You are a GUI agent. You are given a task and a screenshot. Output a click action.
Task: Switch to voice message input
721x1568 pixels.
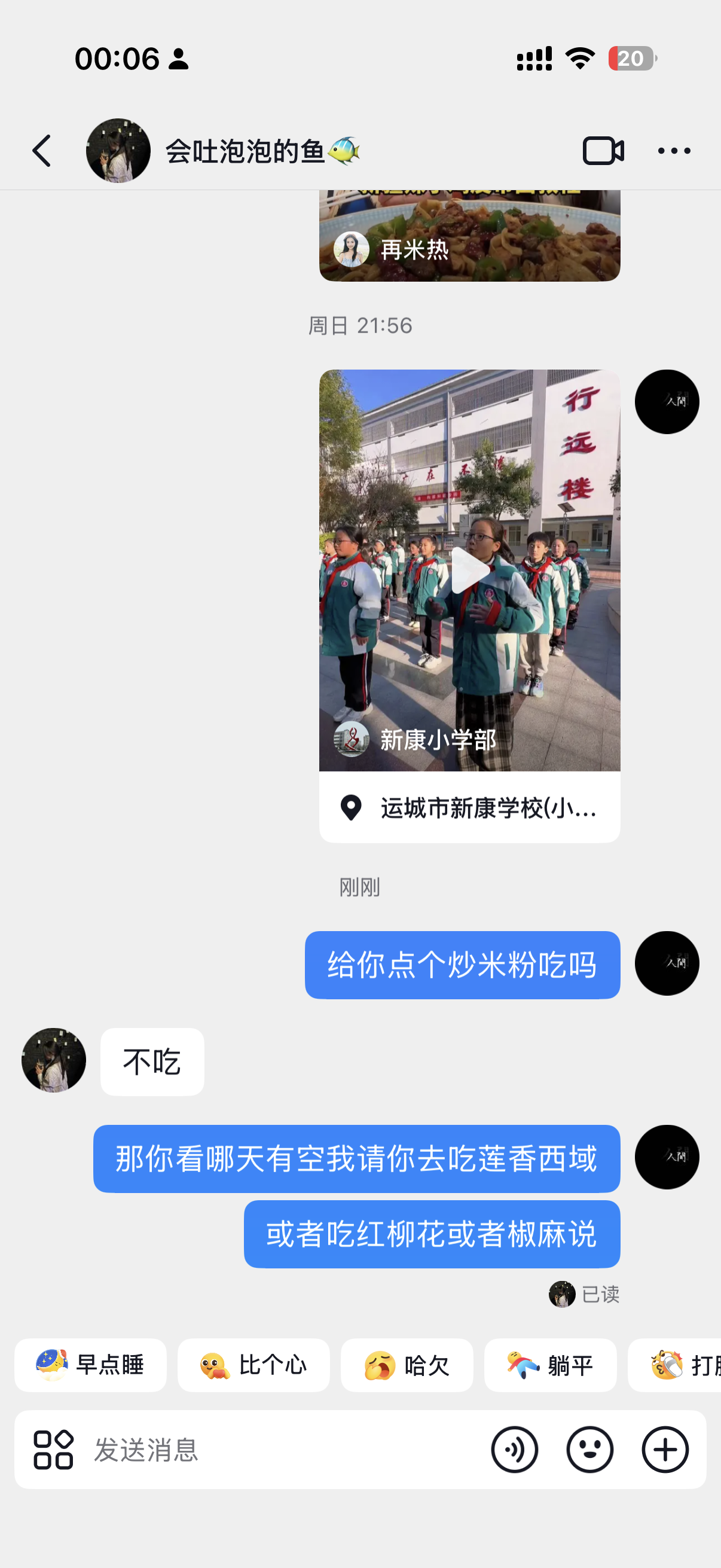[x=514, y=1450]
